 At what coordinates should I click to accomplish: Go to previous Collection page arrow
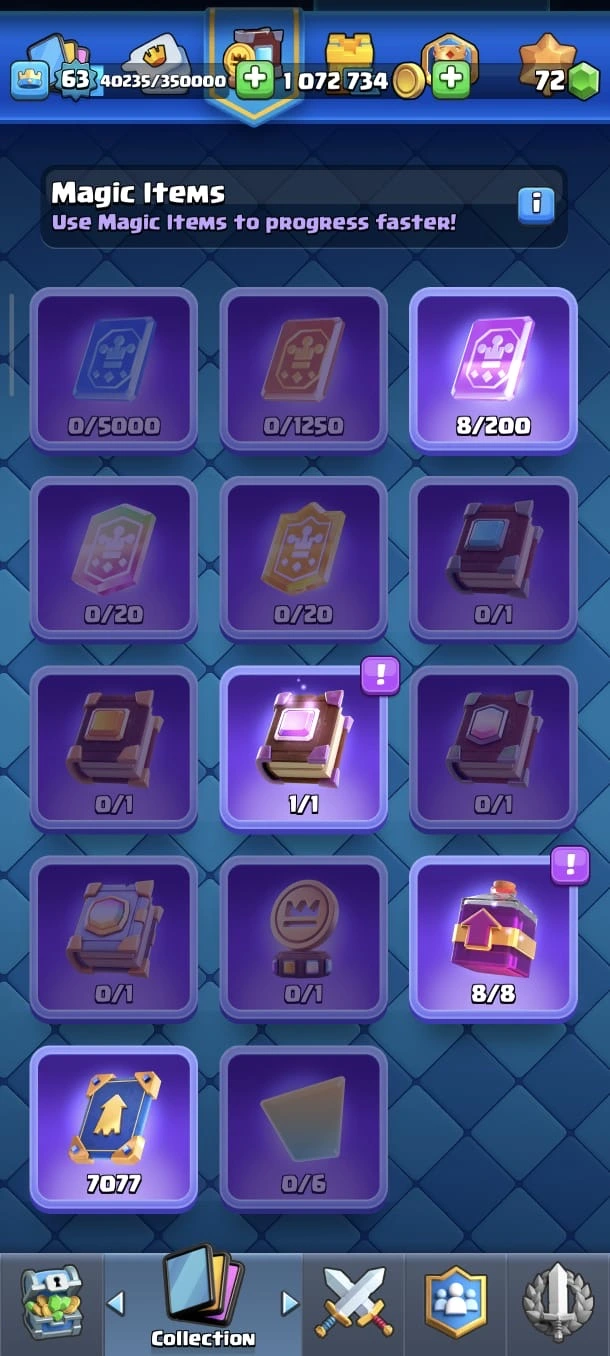(116, 1303)
